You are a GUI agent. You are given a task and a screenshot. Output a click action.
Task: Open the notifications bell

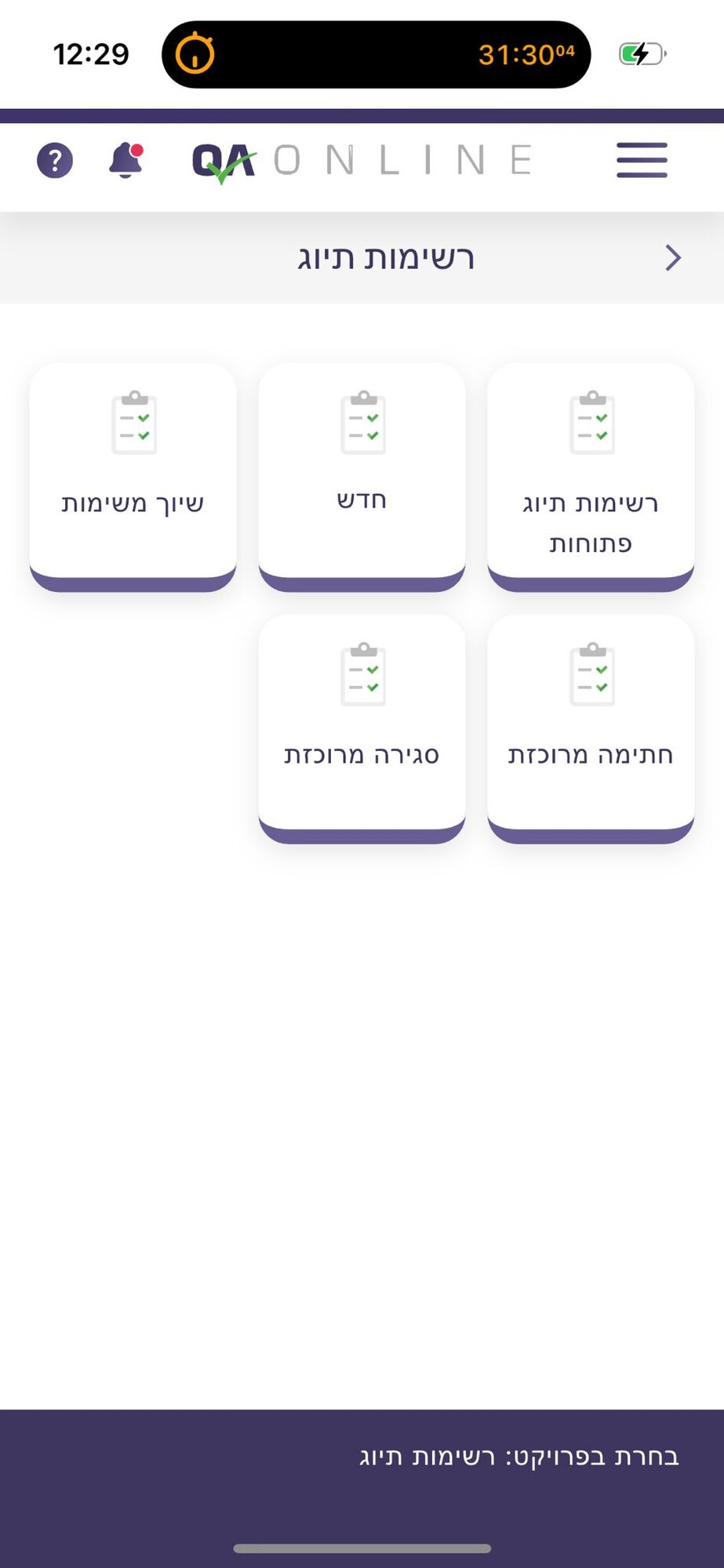126,160
